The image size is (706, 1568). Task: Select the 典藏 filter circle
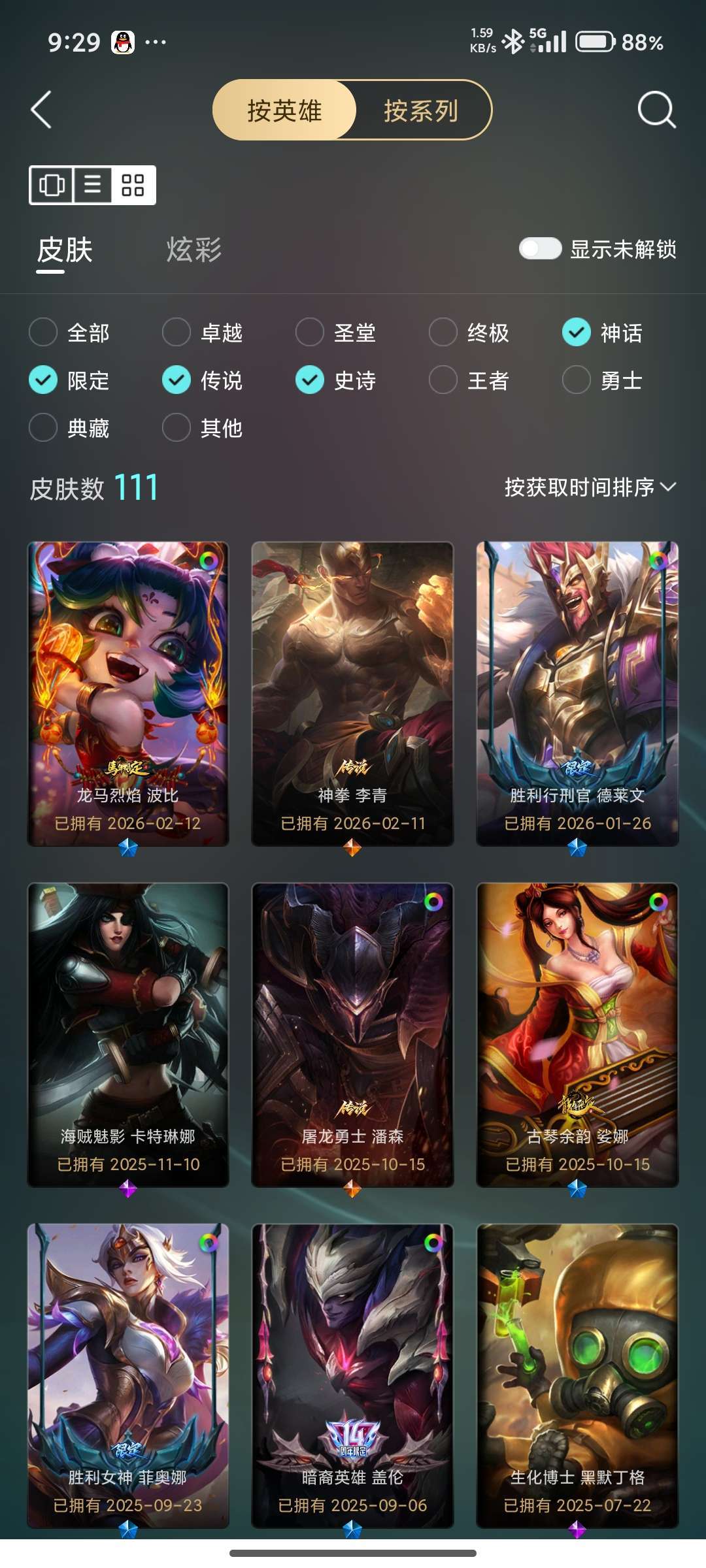(x=43, y=428)
